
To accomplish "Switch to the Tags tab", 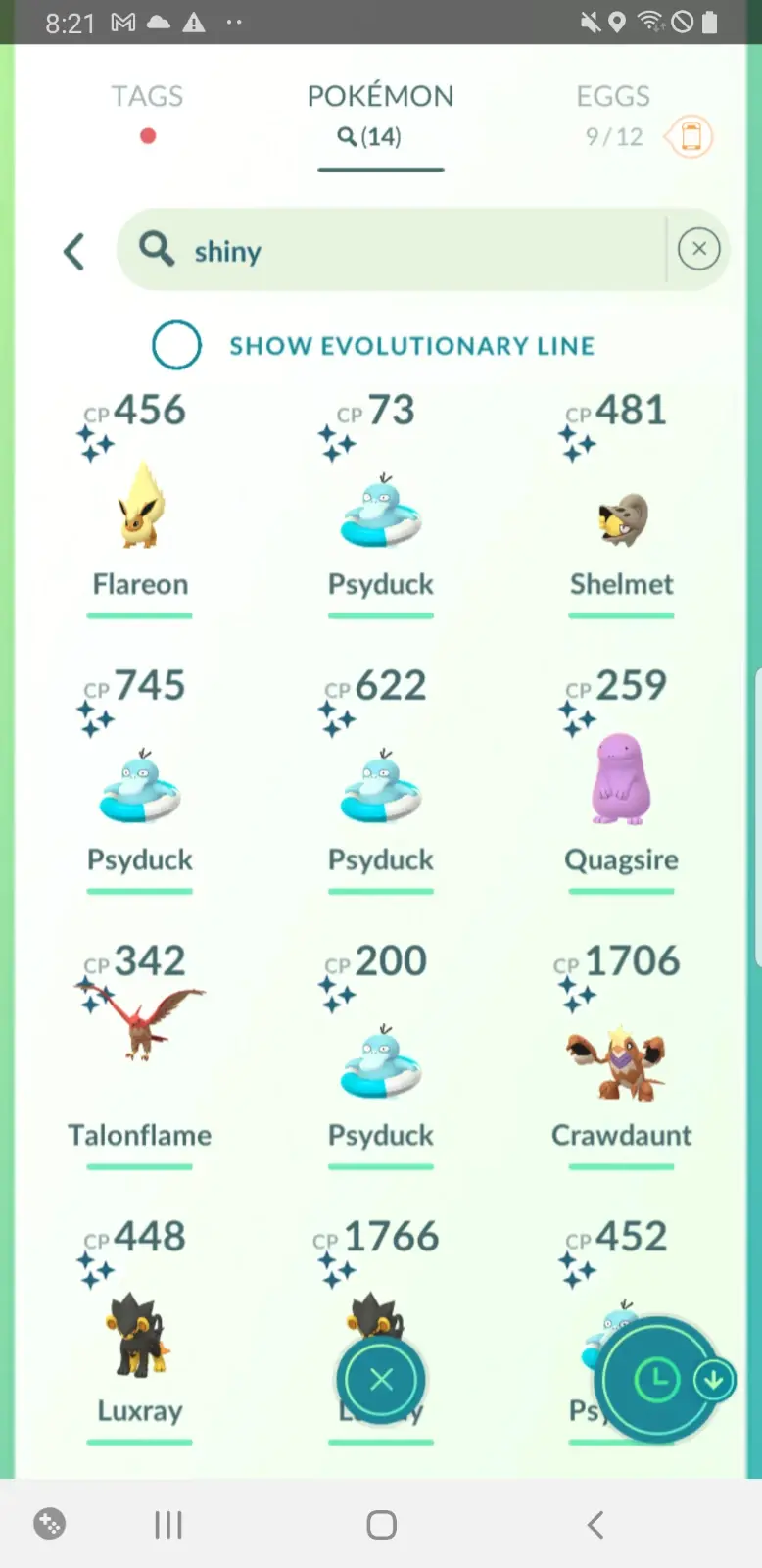I will 147,97.
